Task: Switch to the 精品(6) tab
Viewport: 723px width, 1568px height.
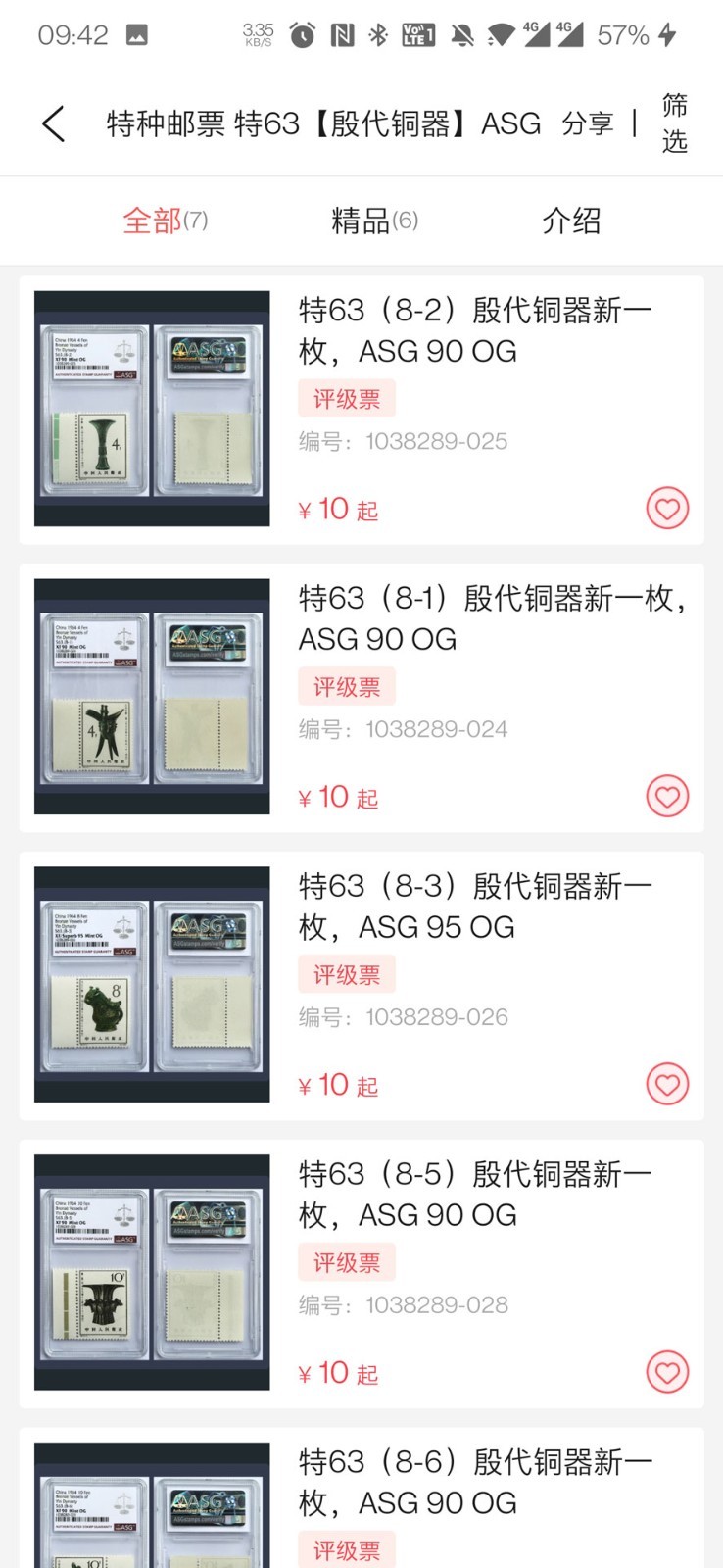Action: tap(371, 220)
